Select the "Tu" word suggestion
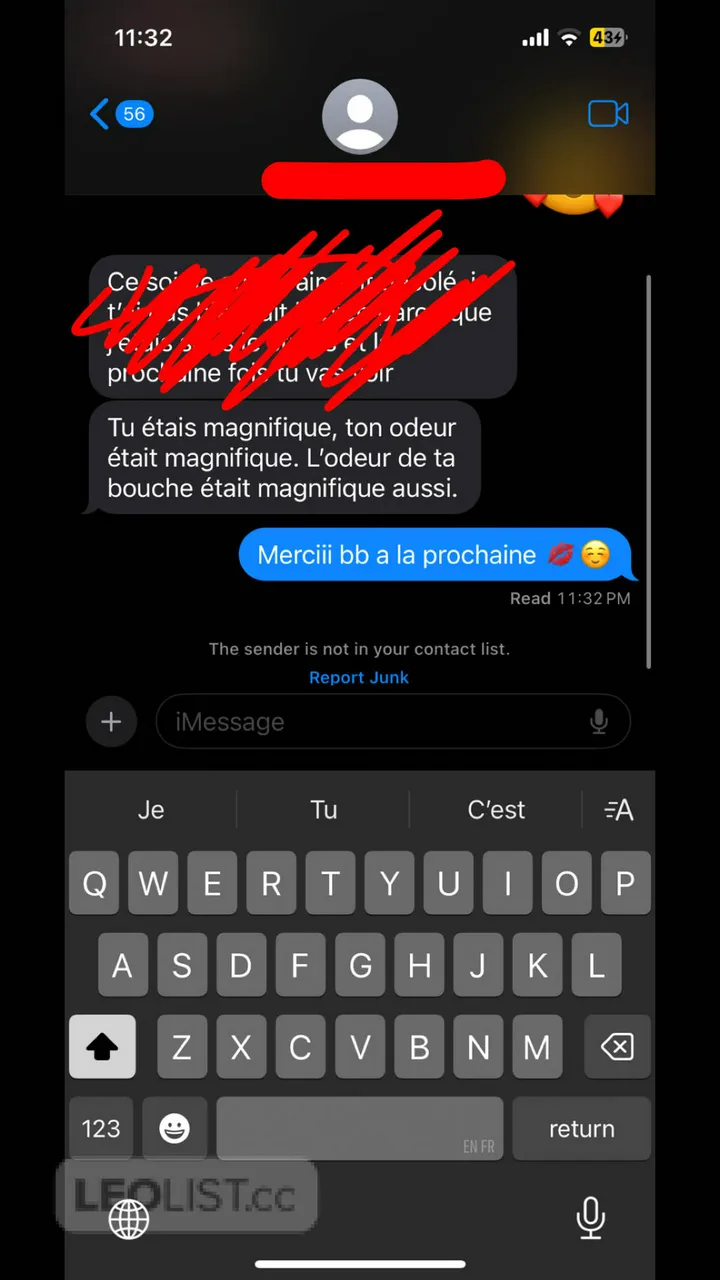The width and height of the screenshot is (720, 1280). (x=323, y=810)
